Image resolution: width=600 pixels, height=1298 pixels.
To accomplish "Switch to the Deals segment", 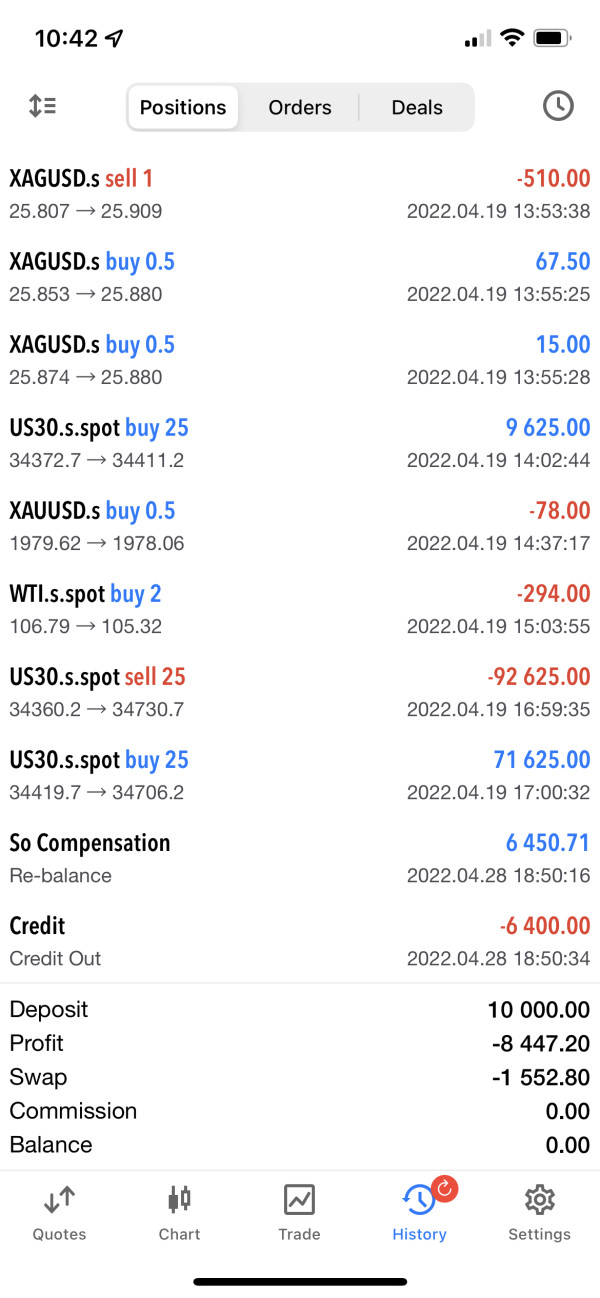I will click(x=417, y=107).
